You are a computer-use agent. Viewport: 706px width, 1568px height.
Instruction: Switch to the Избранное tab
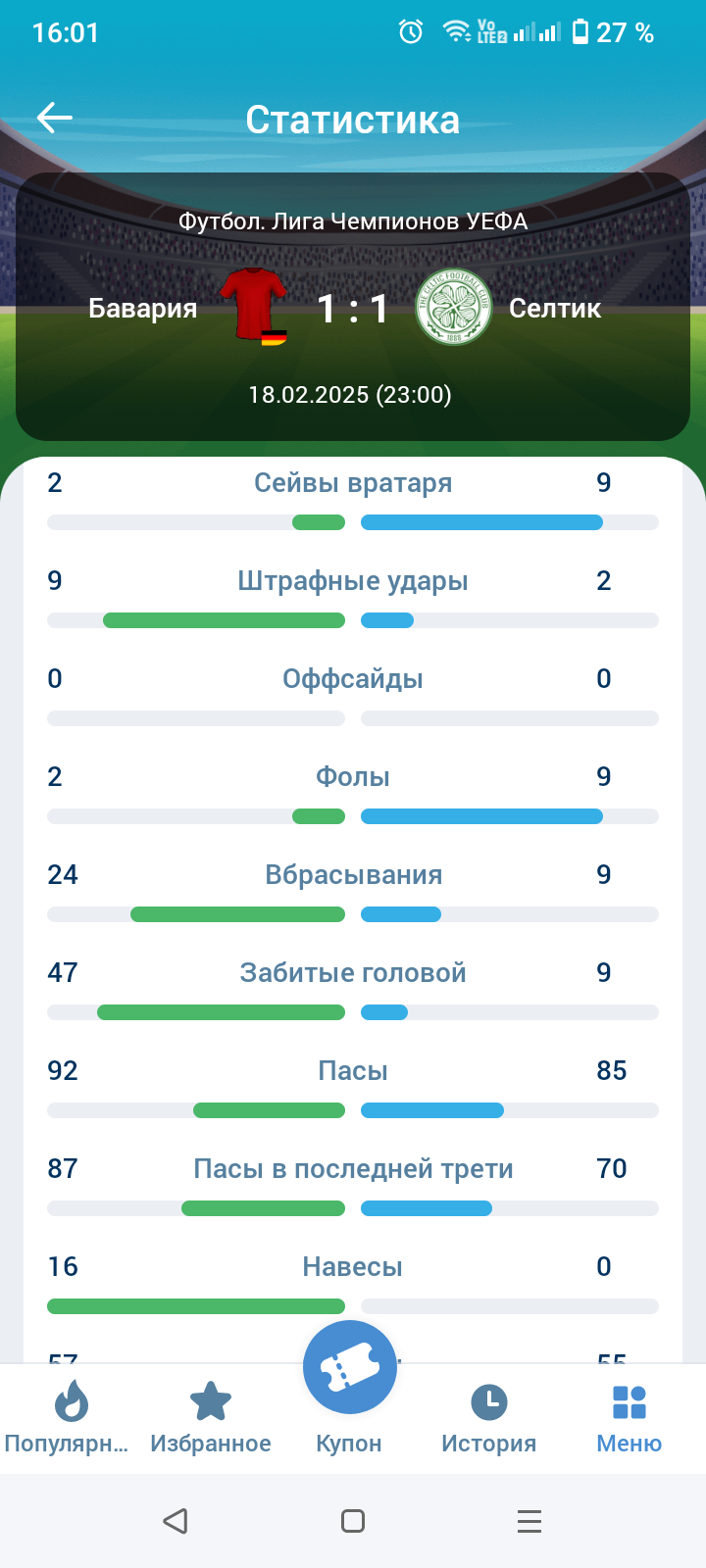click(210, 1416)
